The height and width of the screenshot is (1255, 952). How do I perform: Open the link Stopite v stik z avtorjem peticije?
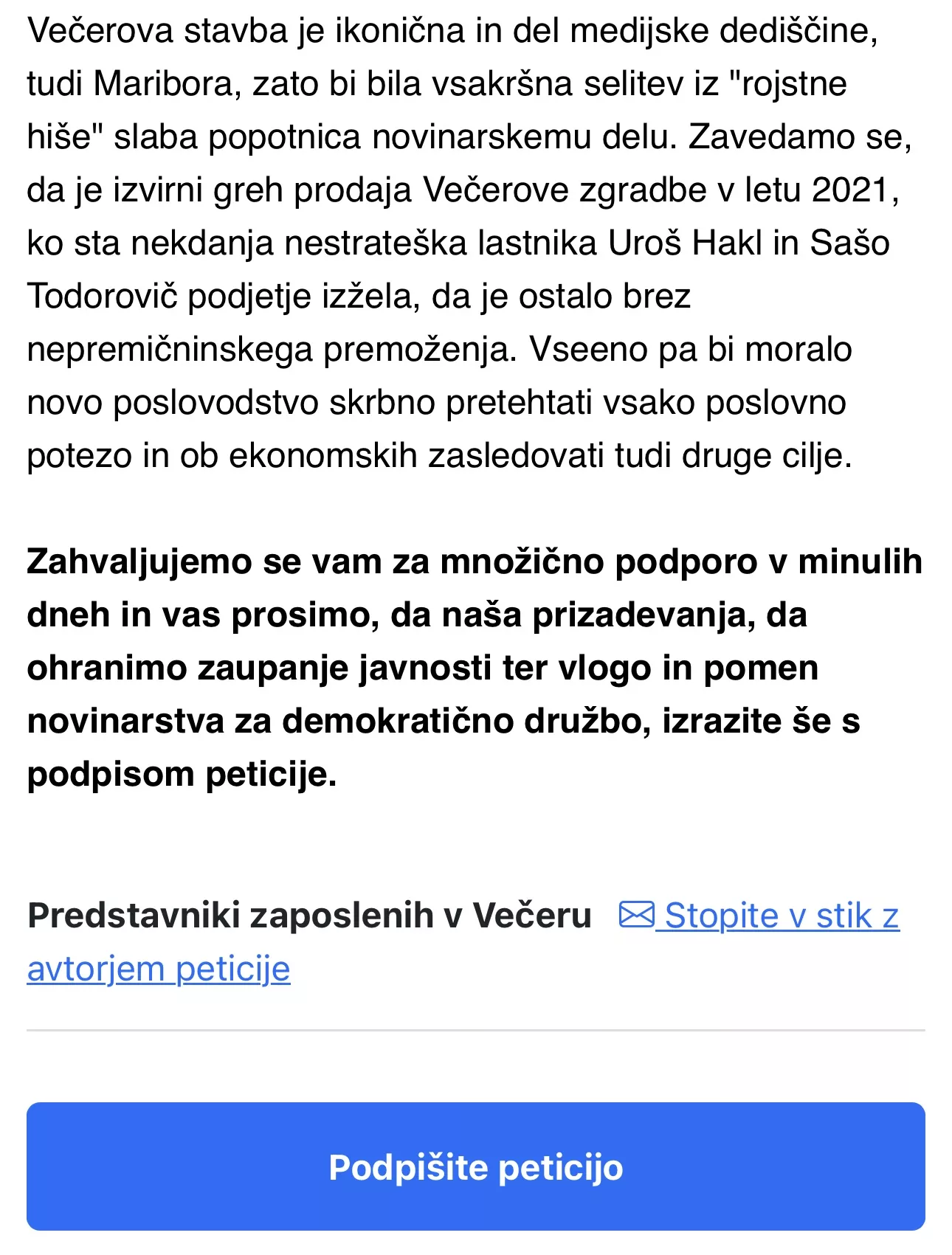pos(781,916)
